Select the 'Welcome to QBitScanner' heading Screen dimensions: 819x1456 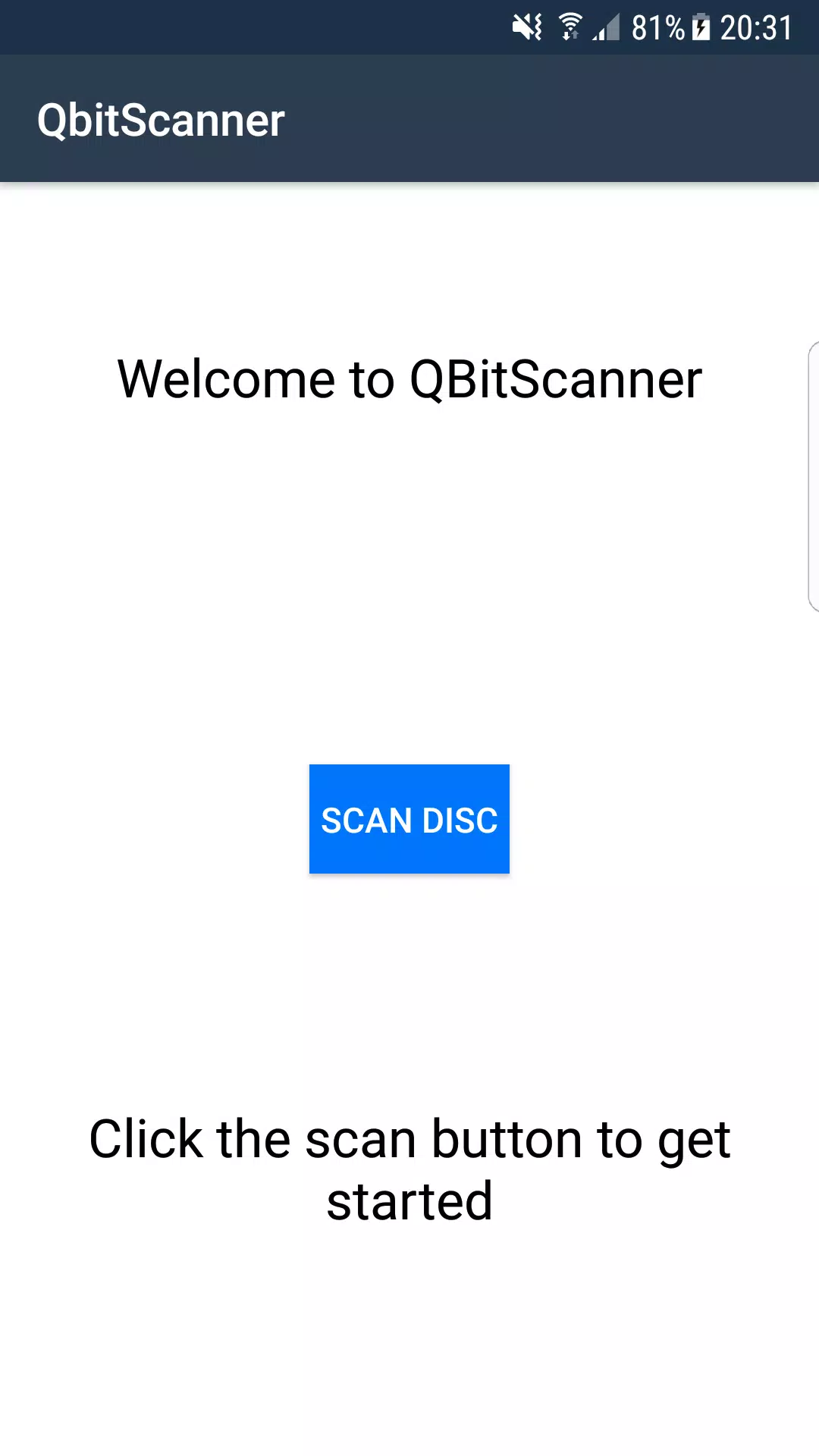point(409,379)
